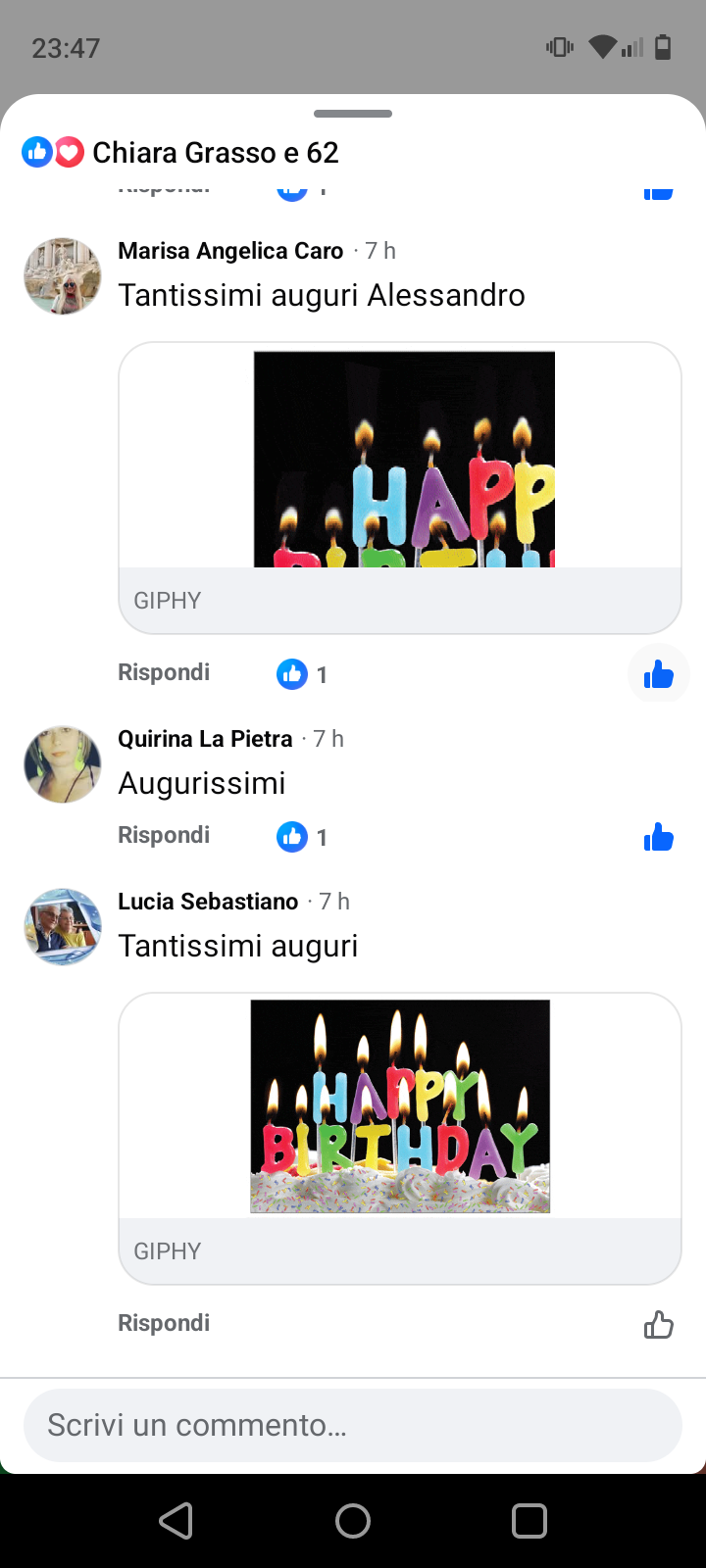
Task: Tap Rispondi under Quirina La Pietra's comment
Action: (x=164, y=835)
